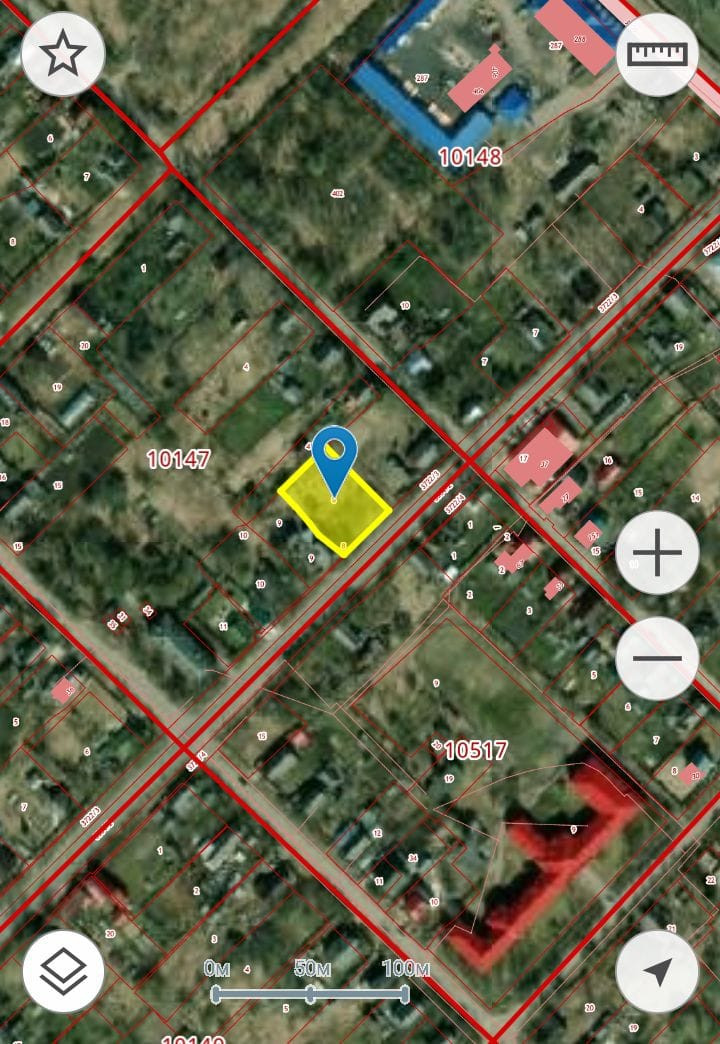Image resolution: width=720 pixels, height=1044 pixels.
Task: Center map on my current location
Action: pyautogui.click(x=657, y=971)
